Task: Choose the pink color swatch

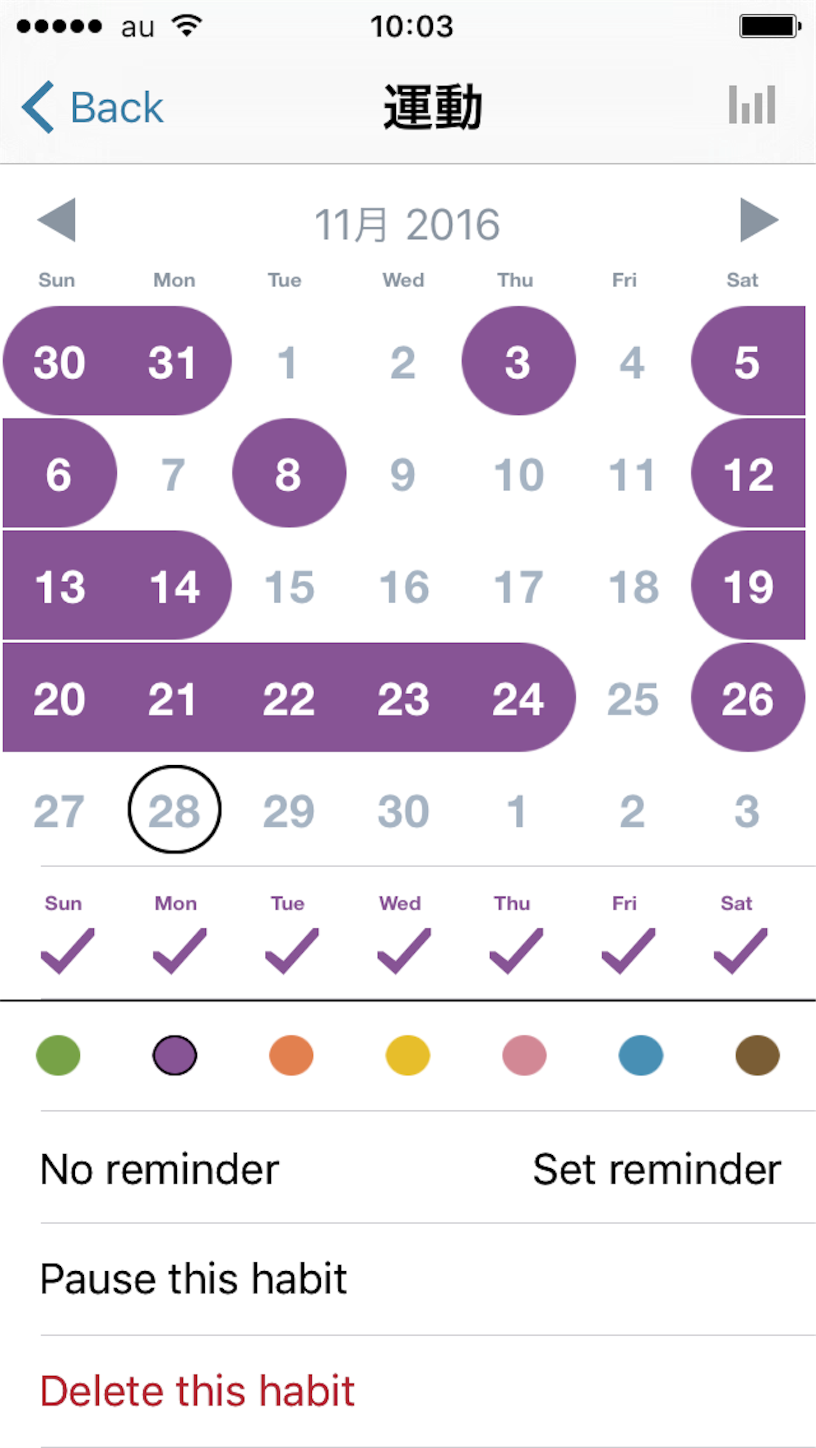Action: click(524, 1055)
